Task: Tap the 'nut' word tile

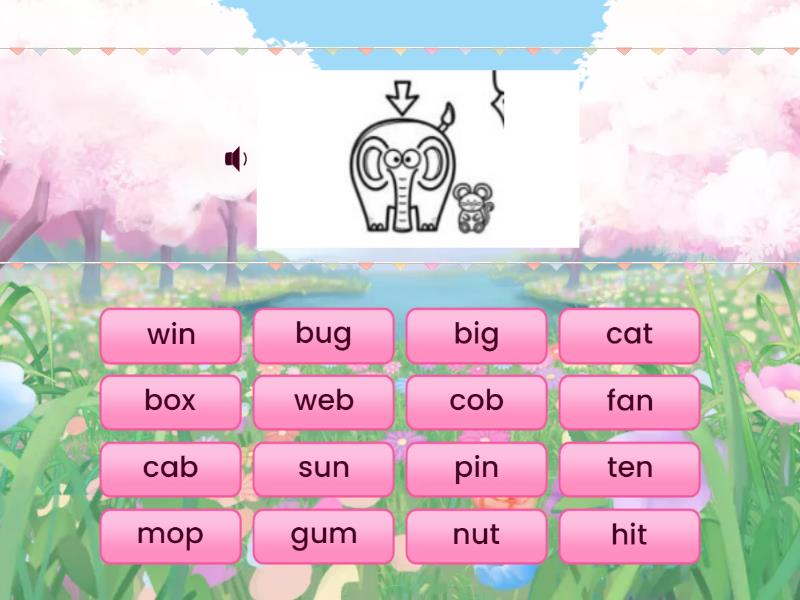Action: 476,536
